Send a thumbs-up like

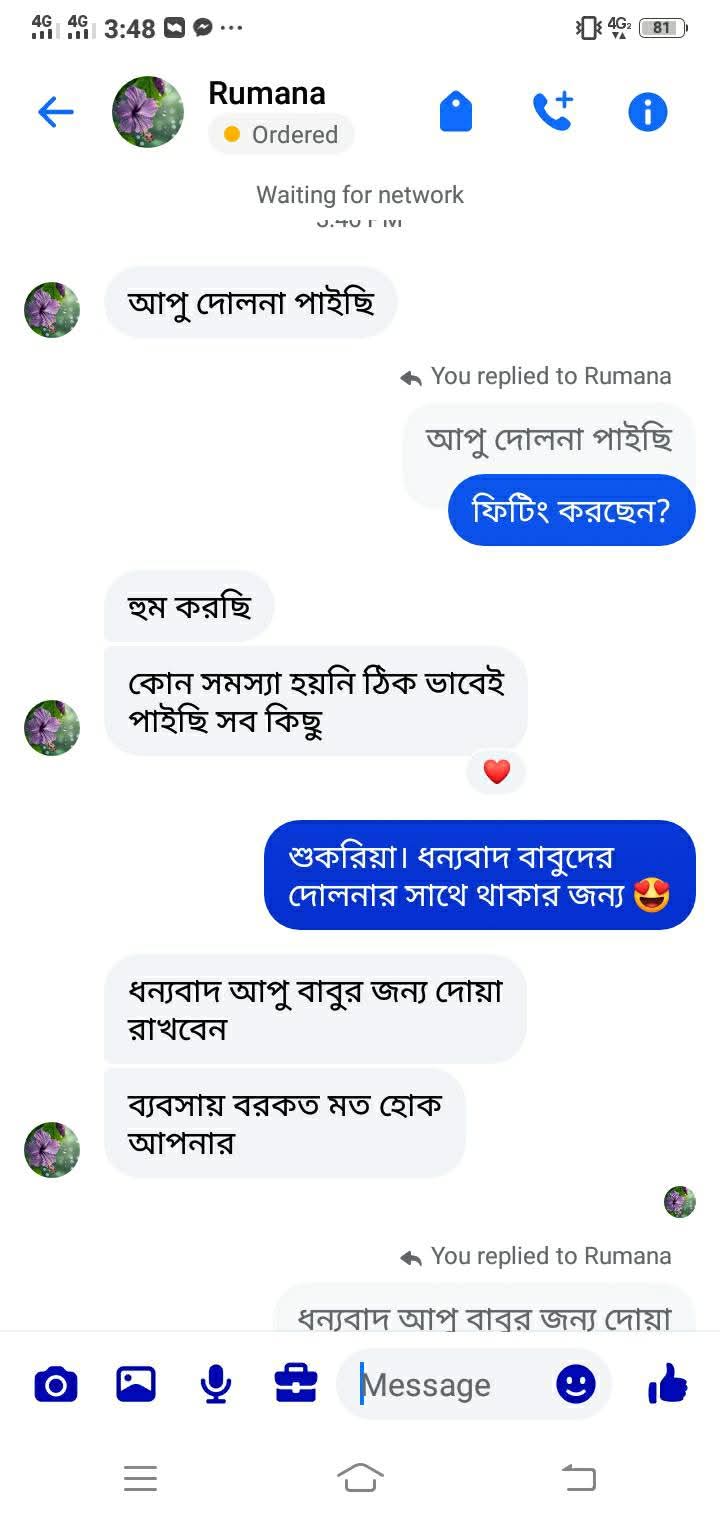pos(667,1385)
